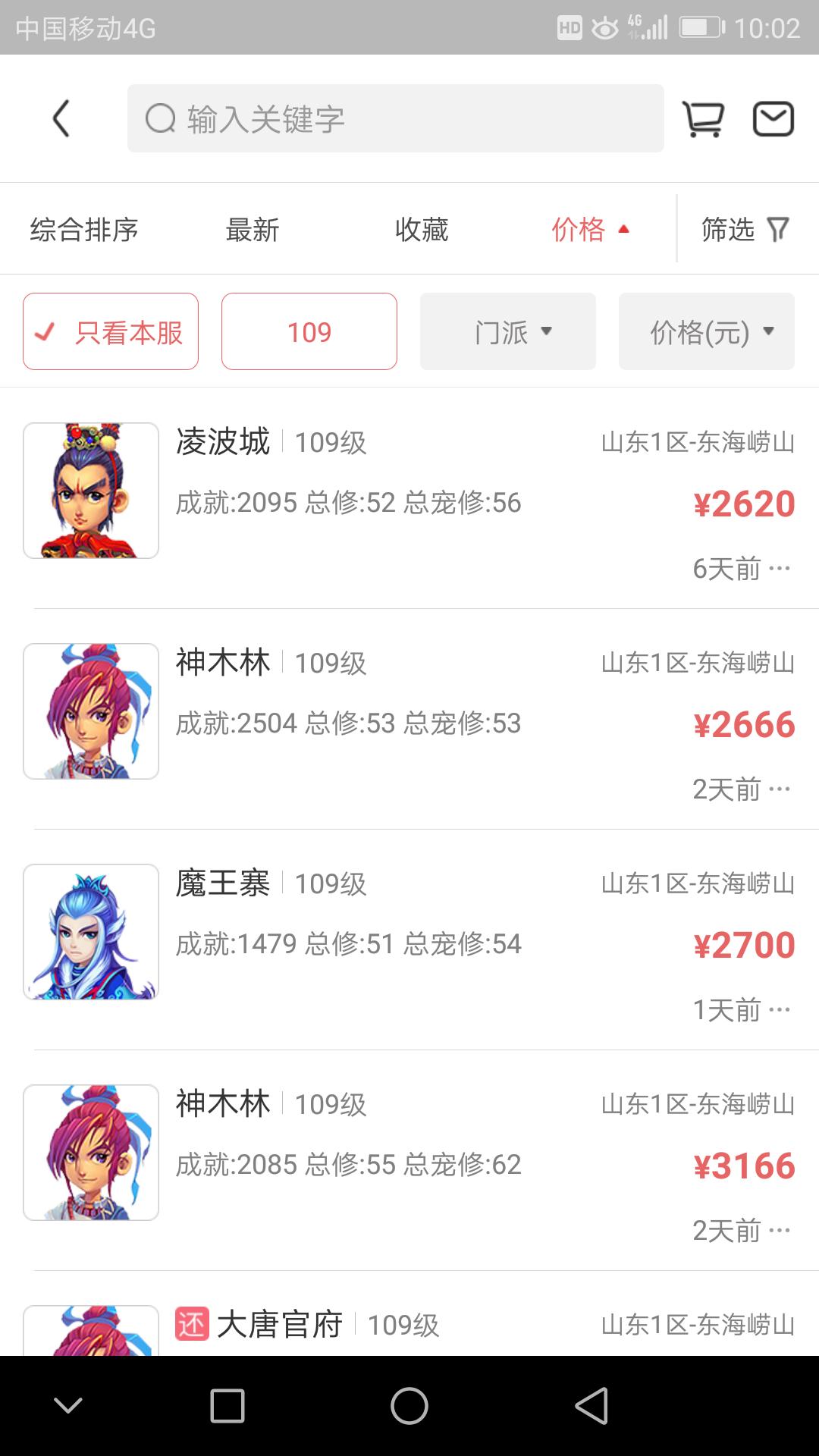Sort by 综合排序

coord(84,229)
